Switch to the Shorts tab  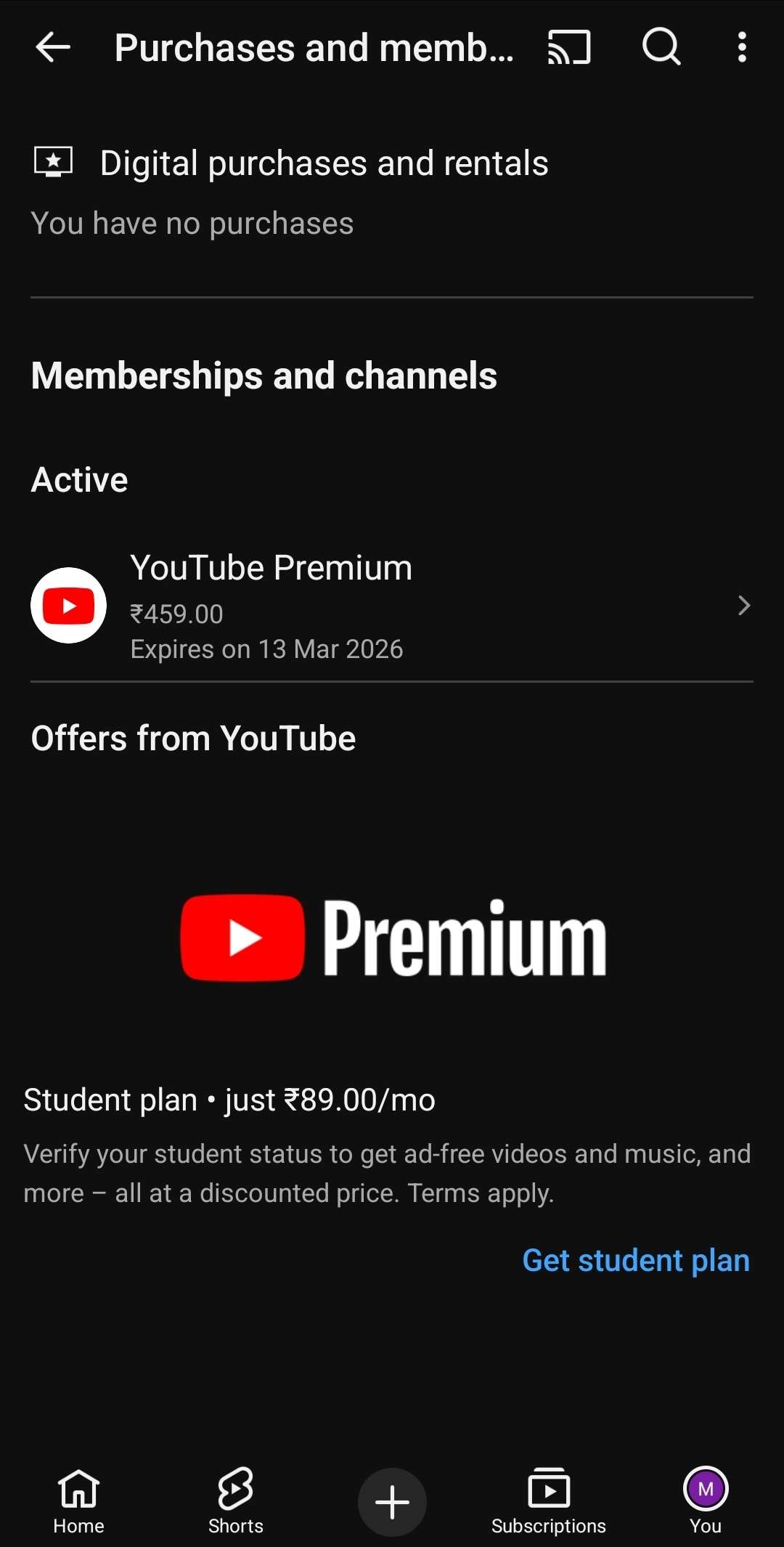click(x=235, y=1501)
